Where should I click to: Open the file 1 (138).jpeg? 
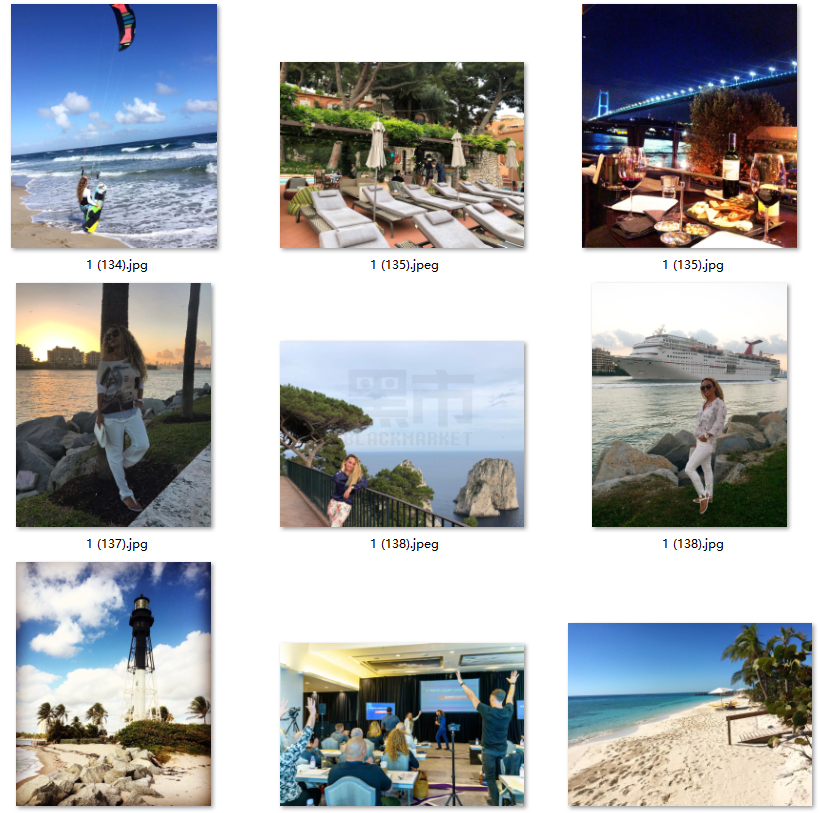(x=402, y=434)
